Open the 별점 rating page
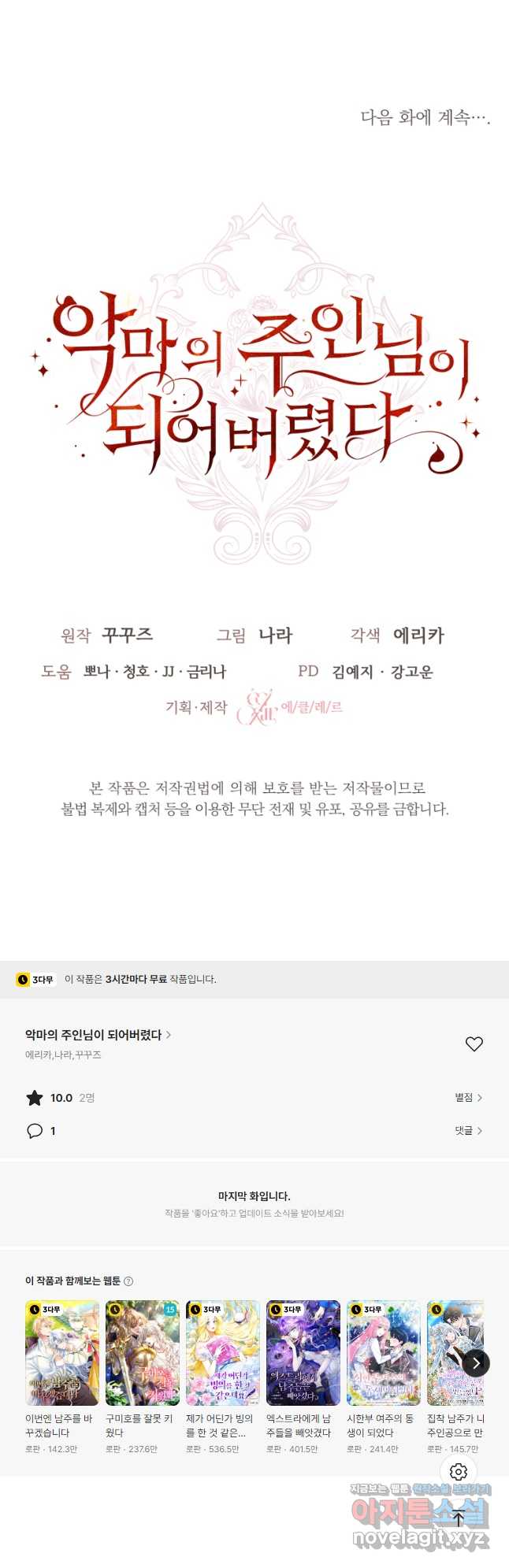This screenshot has height=1568, width=509. (468, 1097)
